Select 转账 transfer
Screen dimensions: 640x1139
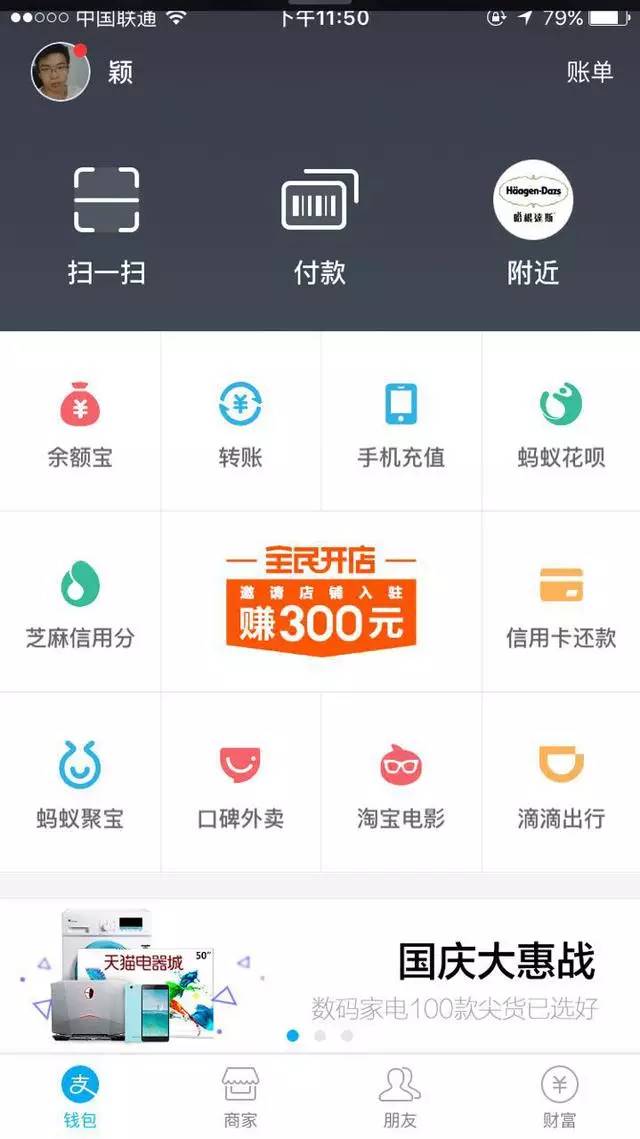click(240, 422)
